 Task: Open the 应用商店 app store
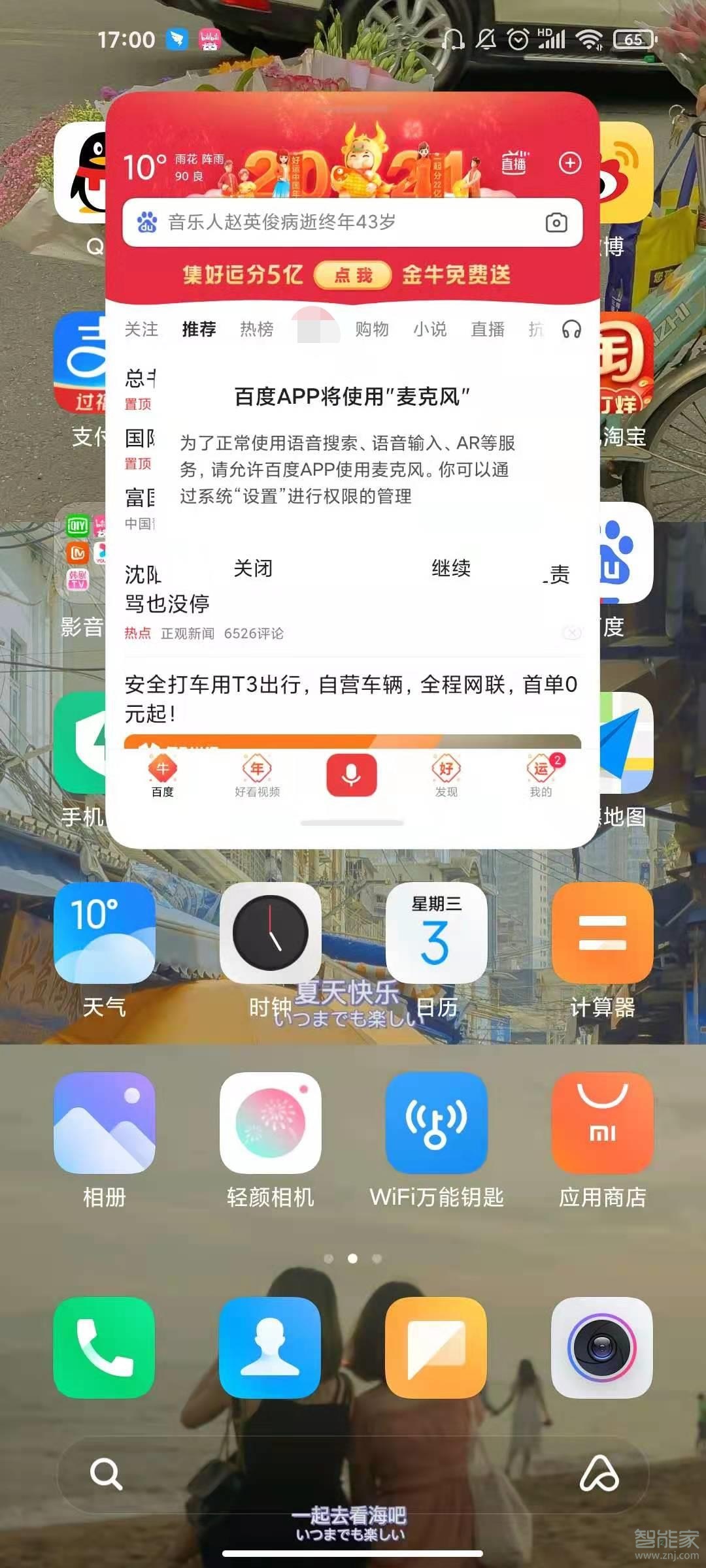tap(602, 1122)
